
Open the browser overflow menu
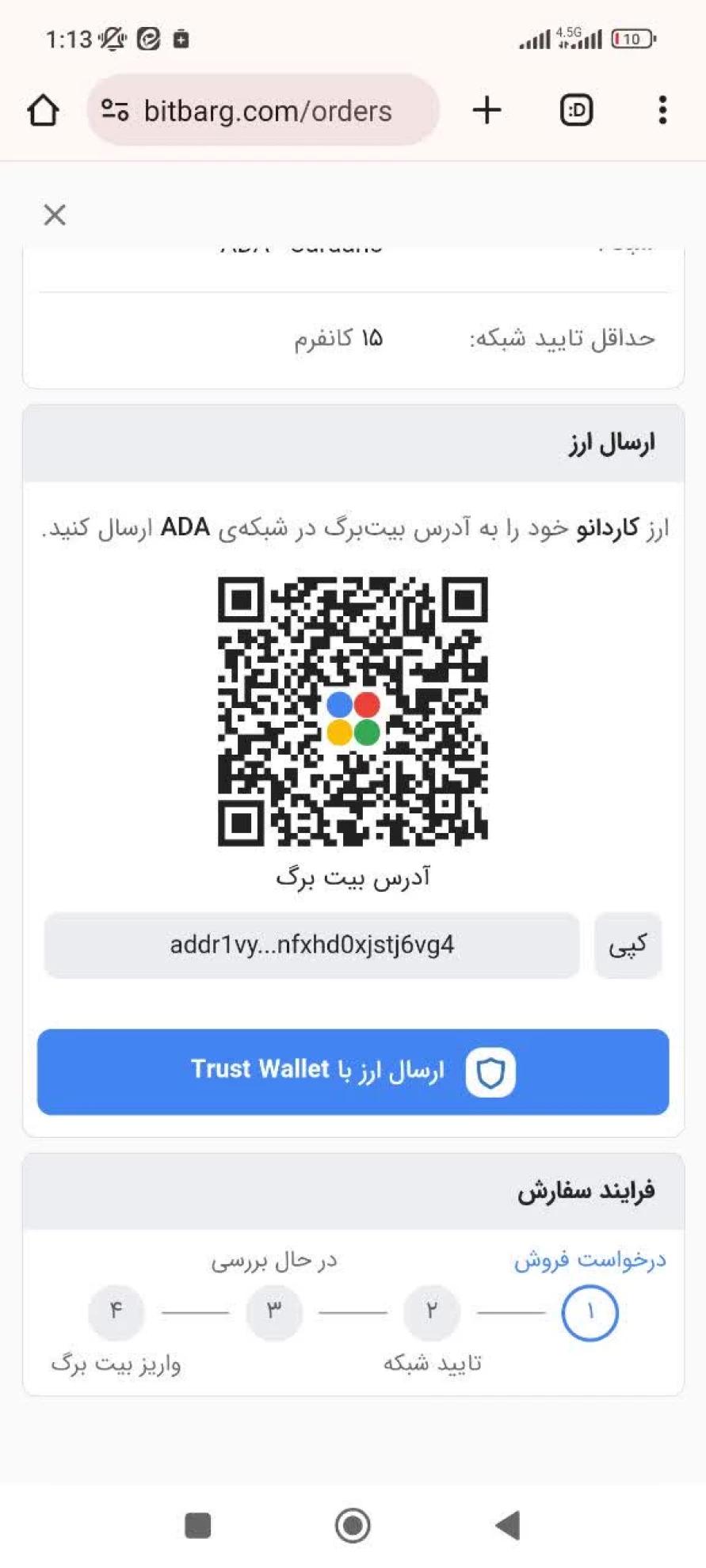(x=662, y=111)
